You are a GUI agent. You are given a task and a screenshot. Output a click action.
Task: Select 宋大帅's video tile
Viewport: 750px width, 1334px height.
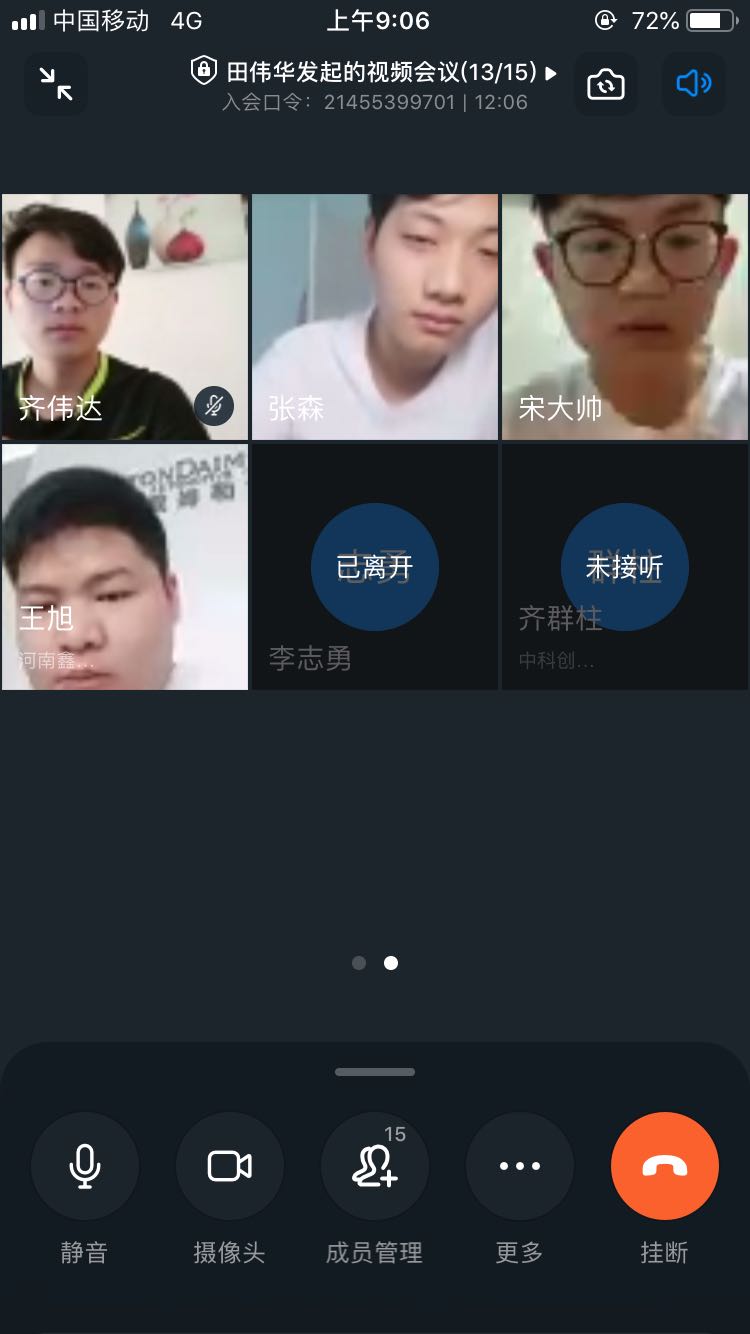pos(624,316)
